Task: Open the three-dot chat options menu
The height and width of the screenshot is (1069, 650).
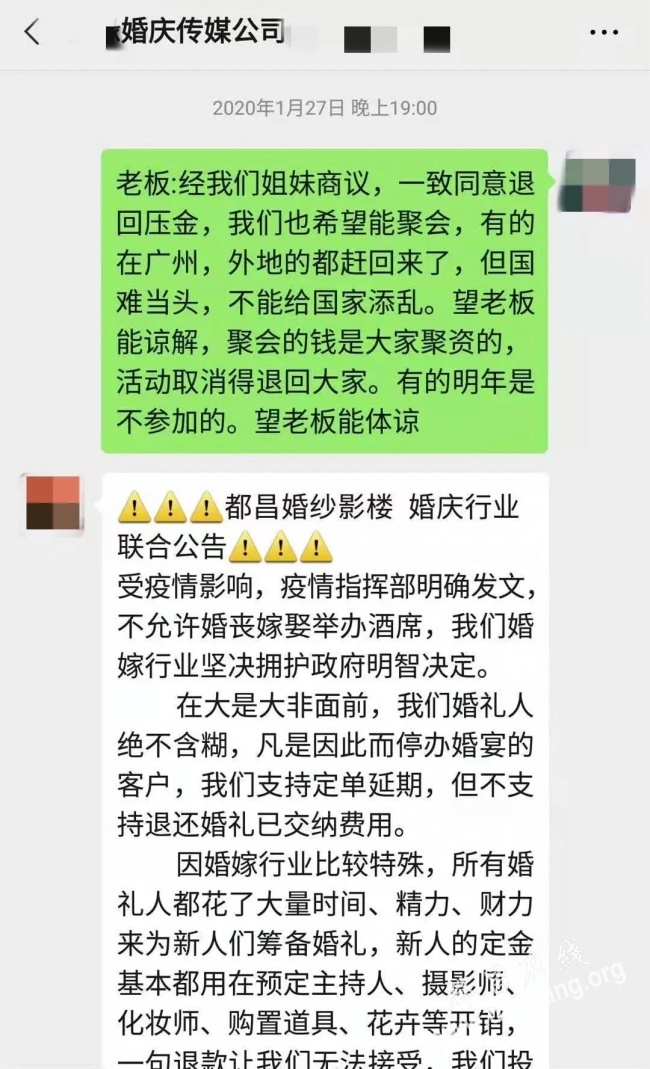Action: coord(603,33)
